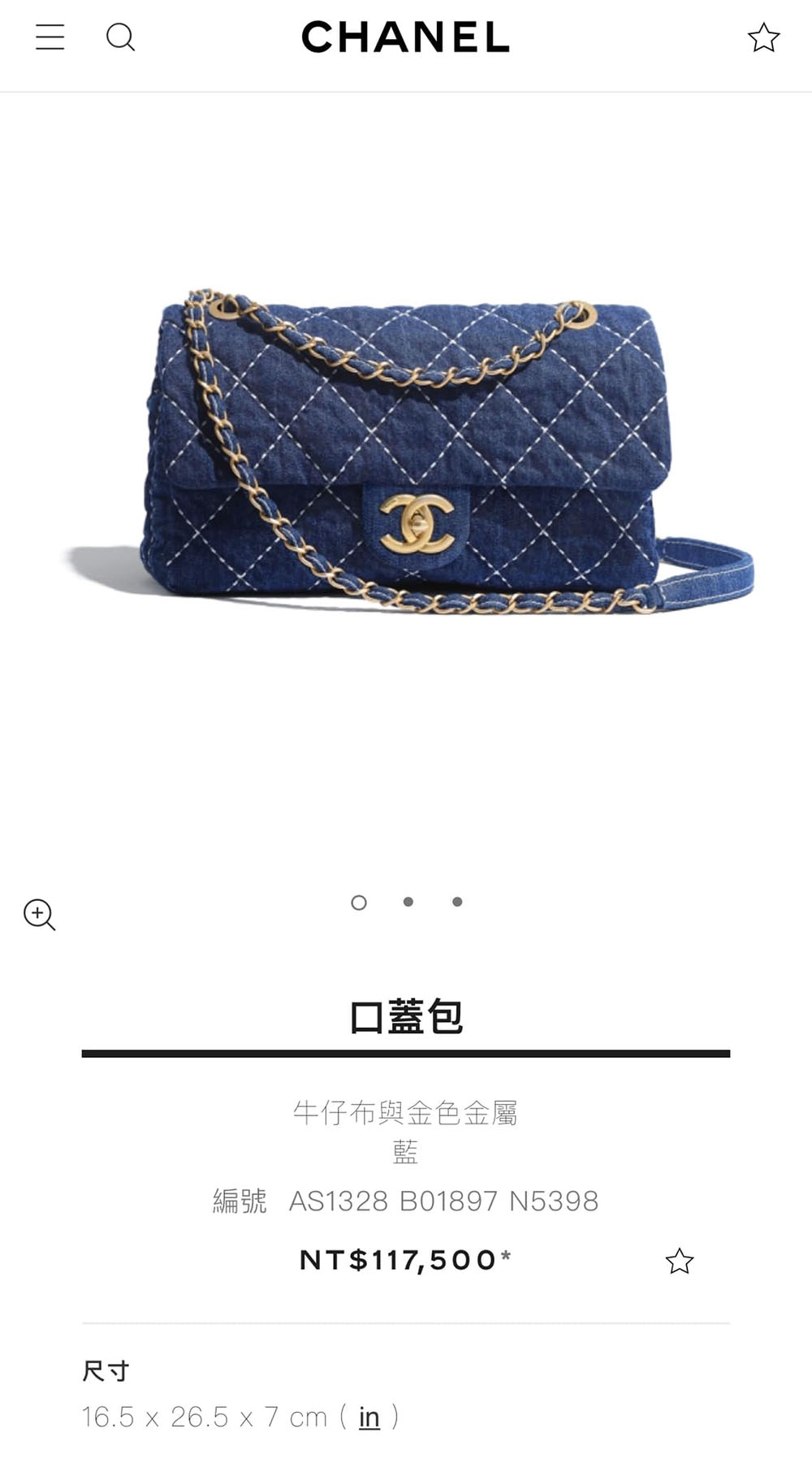Zoom in on the product image
The height and width of the screenshot is (1459, 812).
[39, 915]
